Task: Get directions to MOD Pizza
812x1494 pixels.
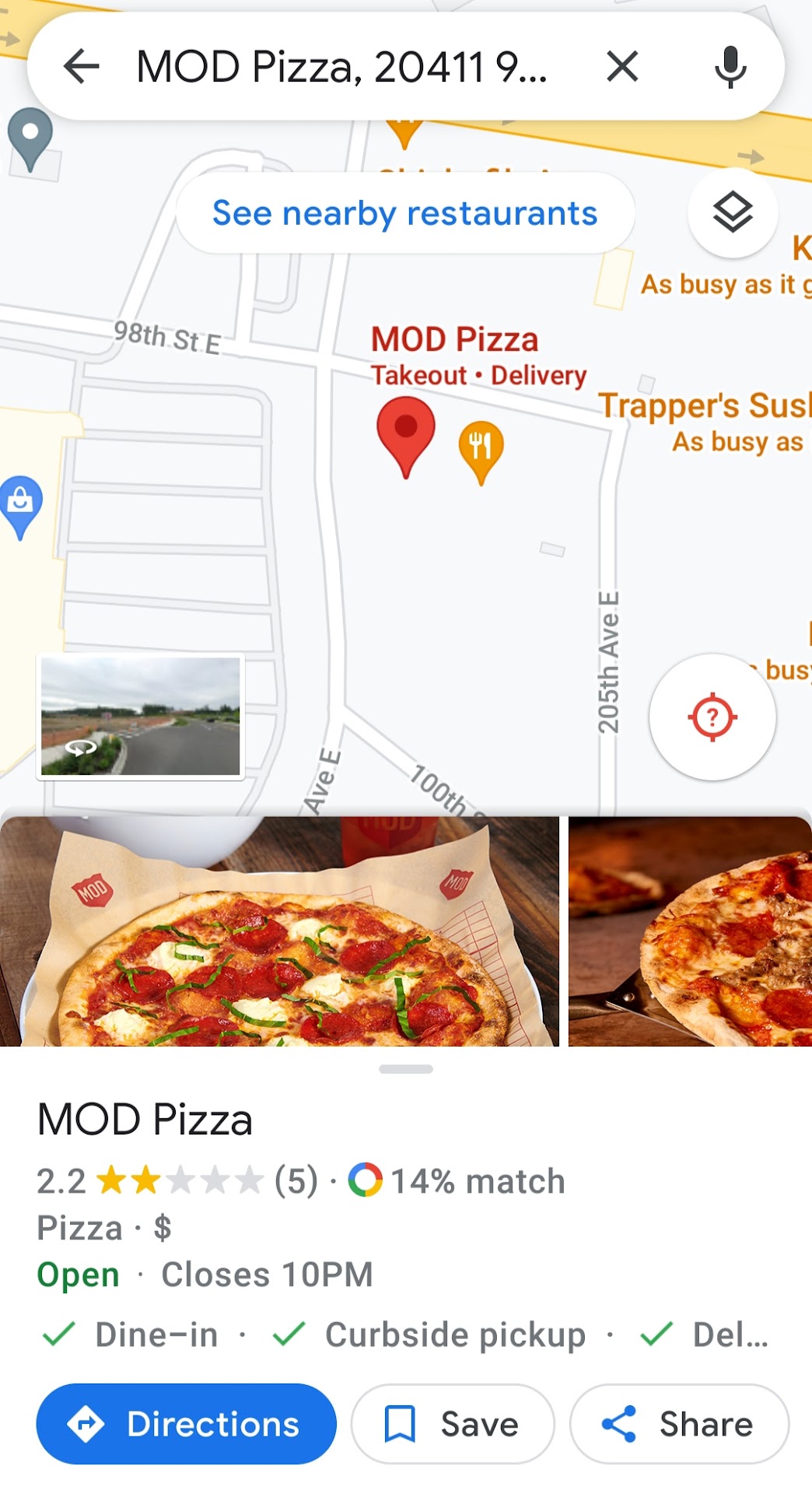Action: pos(186,1424)
